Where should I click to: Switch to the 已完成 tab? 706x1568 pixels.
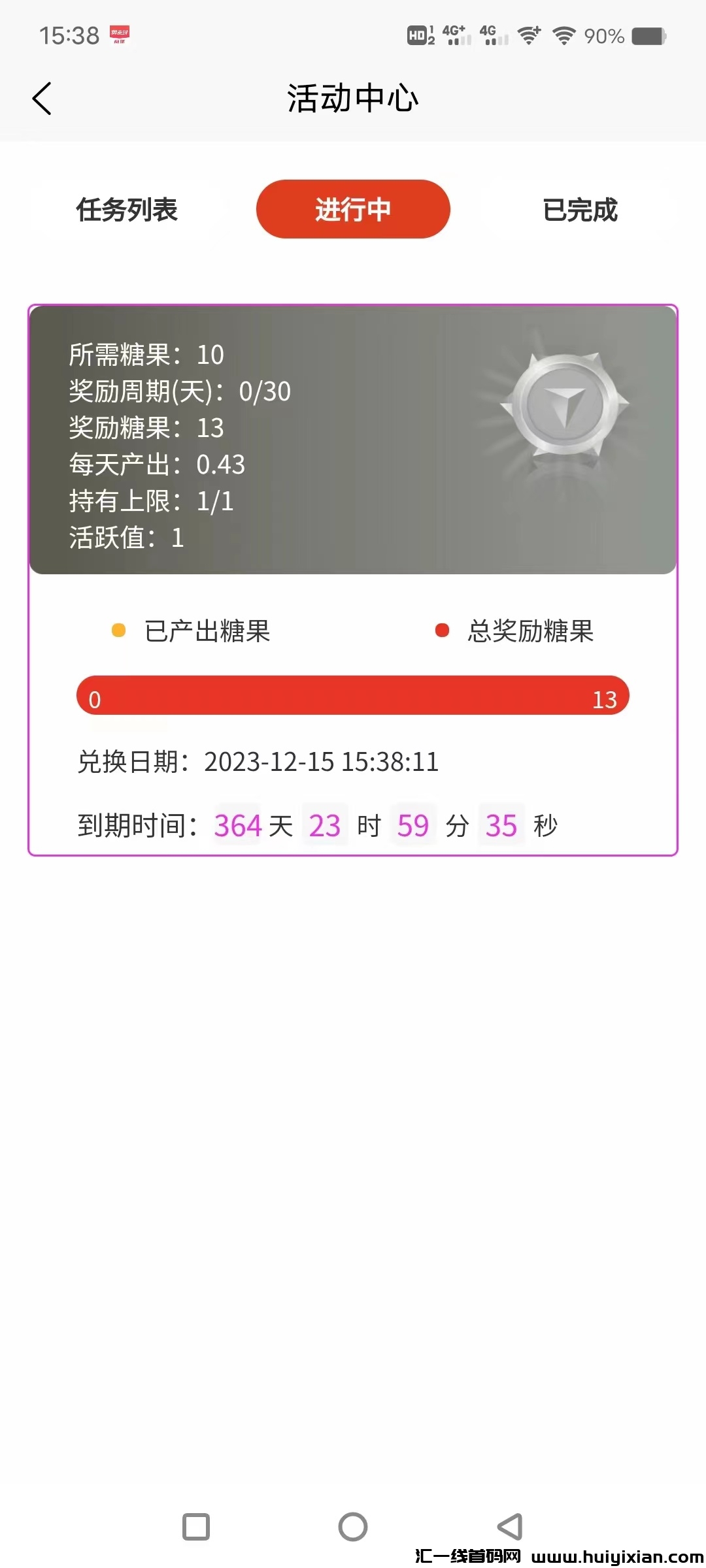click(x=579, y=210)
